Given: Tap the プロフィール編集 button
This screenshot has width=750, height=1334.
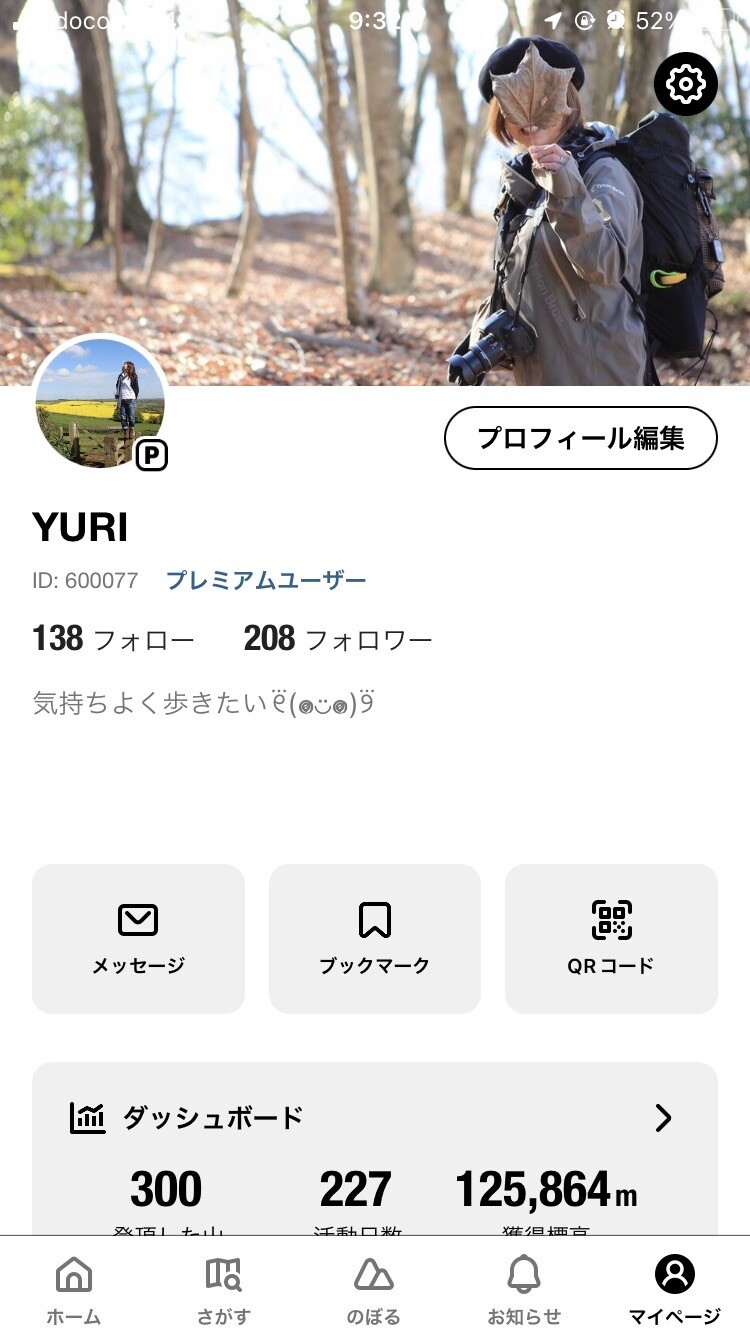Looking at the screenshot, I should (x=580, y=438).
